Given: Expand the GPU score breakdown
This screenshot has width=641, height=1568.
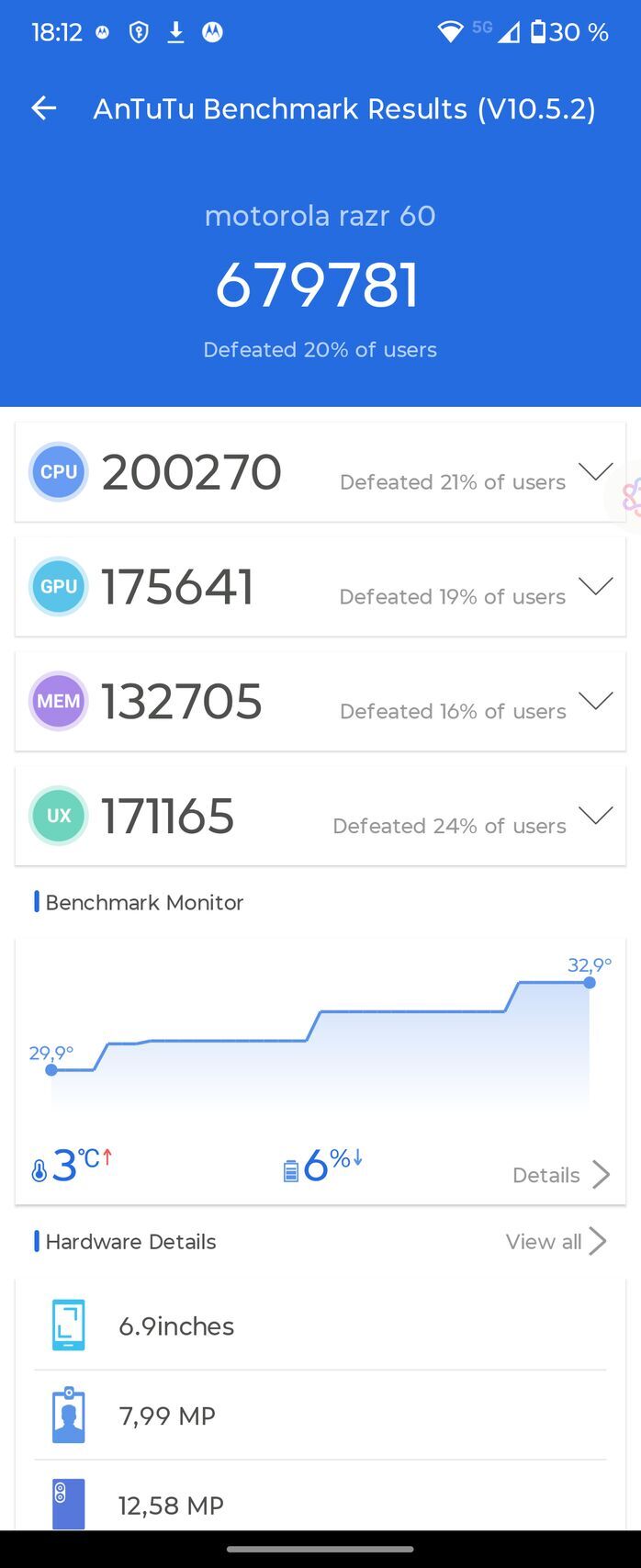Looking at the screenshot, I should coord(595,586).
